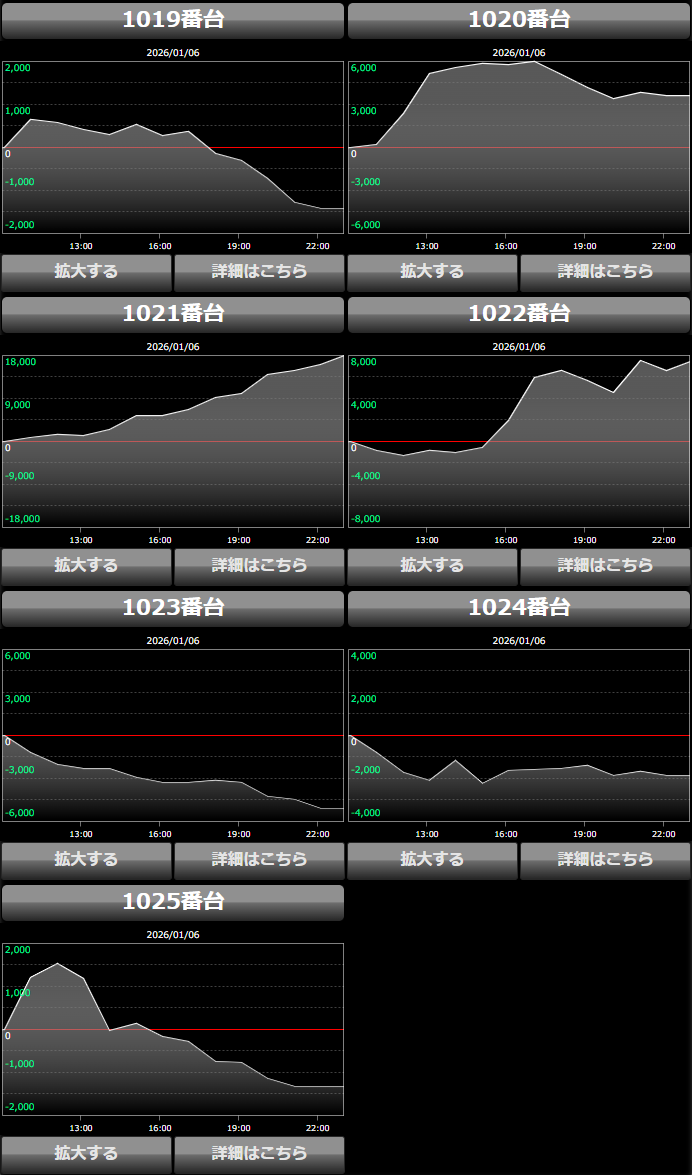Select 拡大する below the 1021番台 chart
The image size is (692, 1175).
[86, 565]
